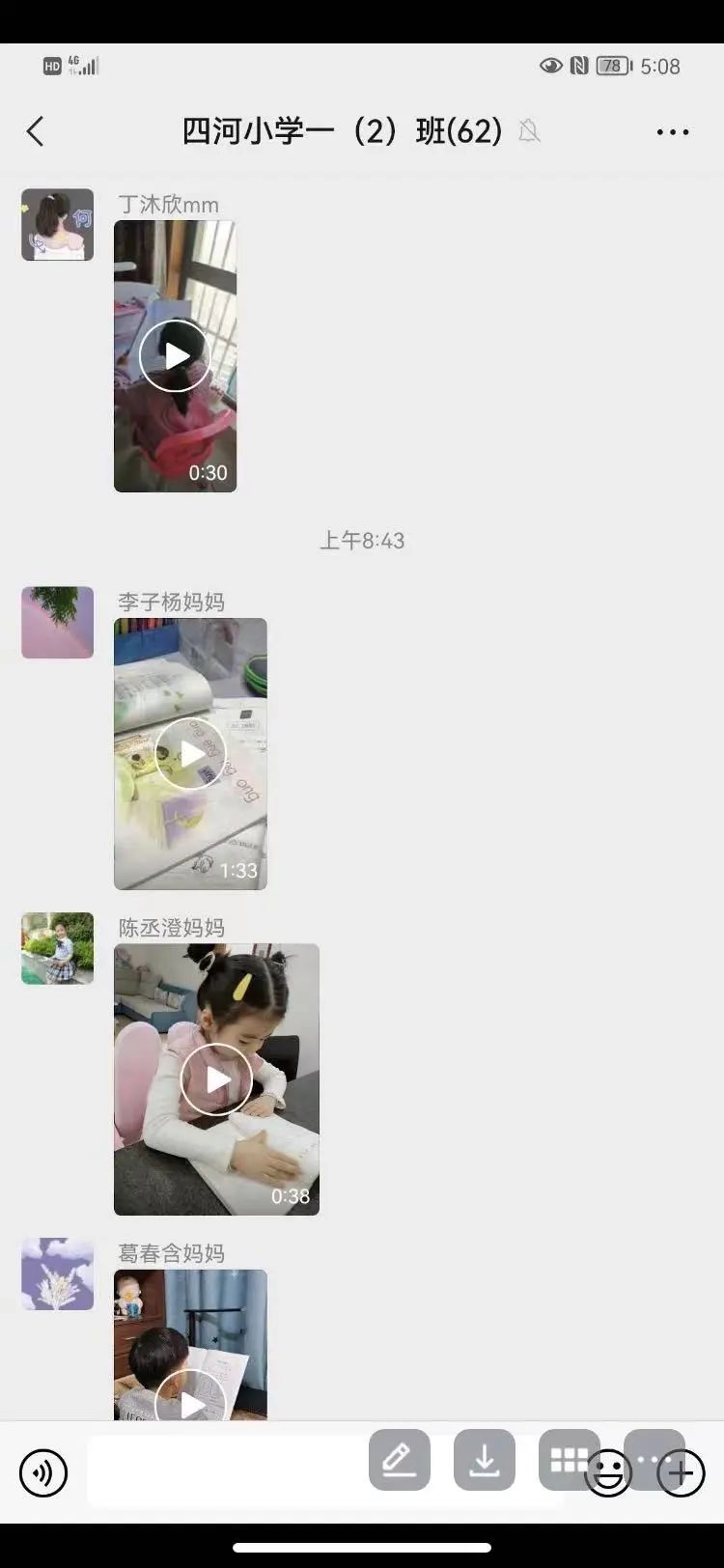724x1568 pixels.
Task: Open the plus attachment menu
Action: 681,1473
